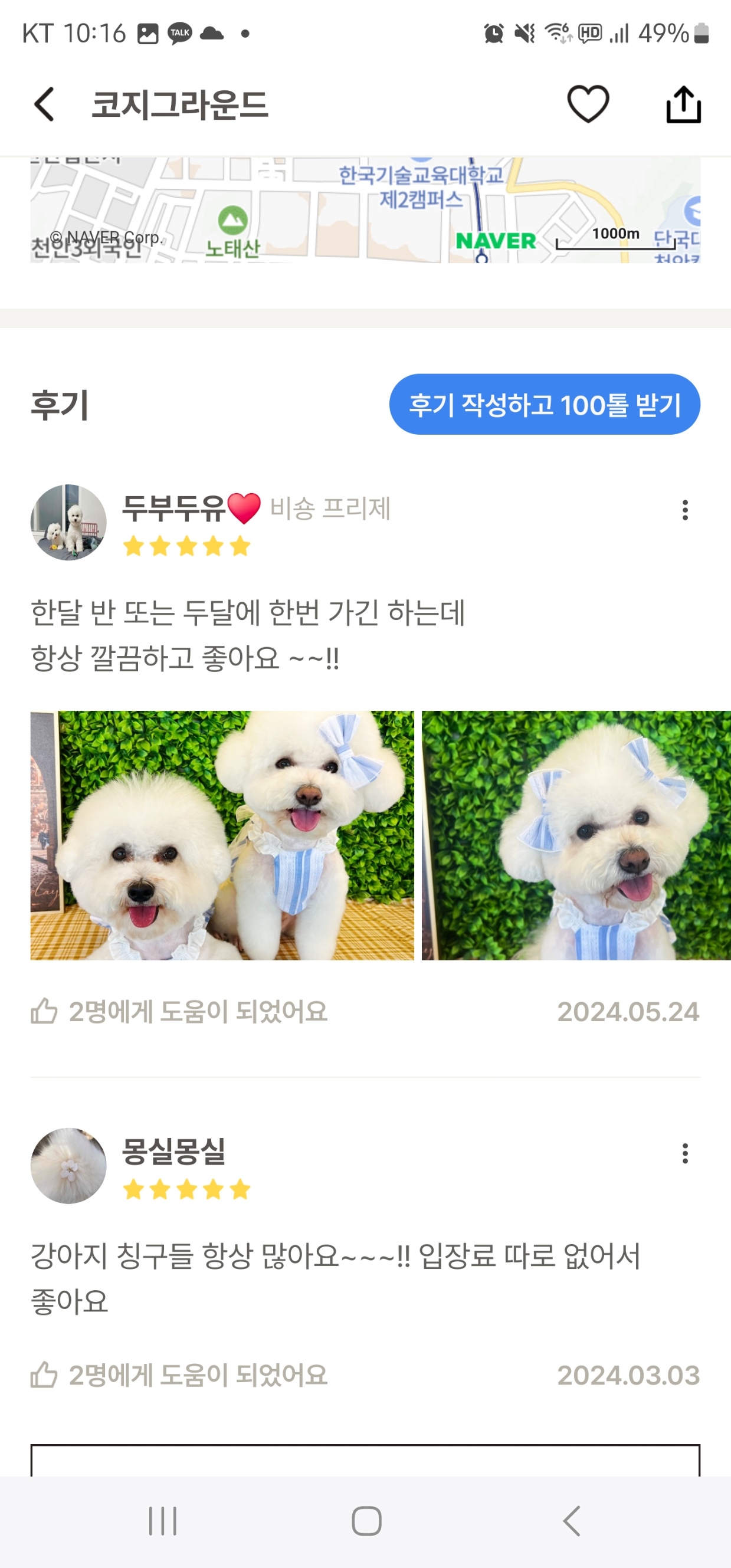Select the Home button in the navigation bar
Image resolution: width=731 pixels, height=1568 pixels.
coord(365,1518)
